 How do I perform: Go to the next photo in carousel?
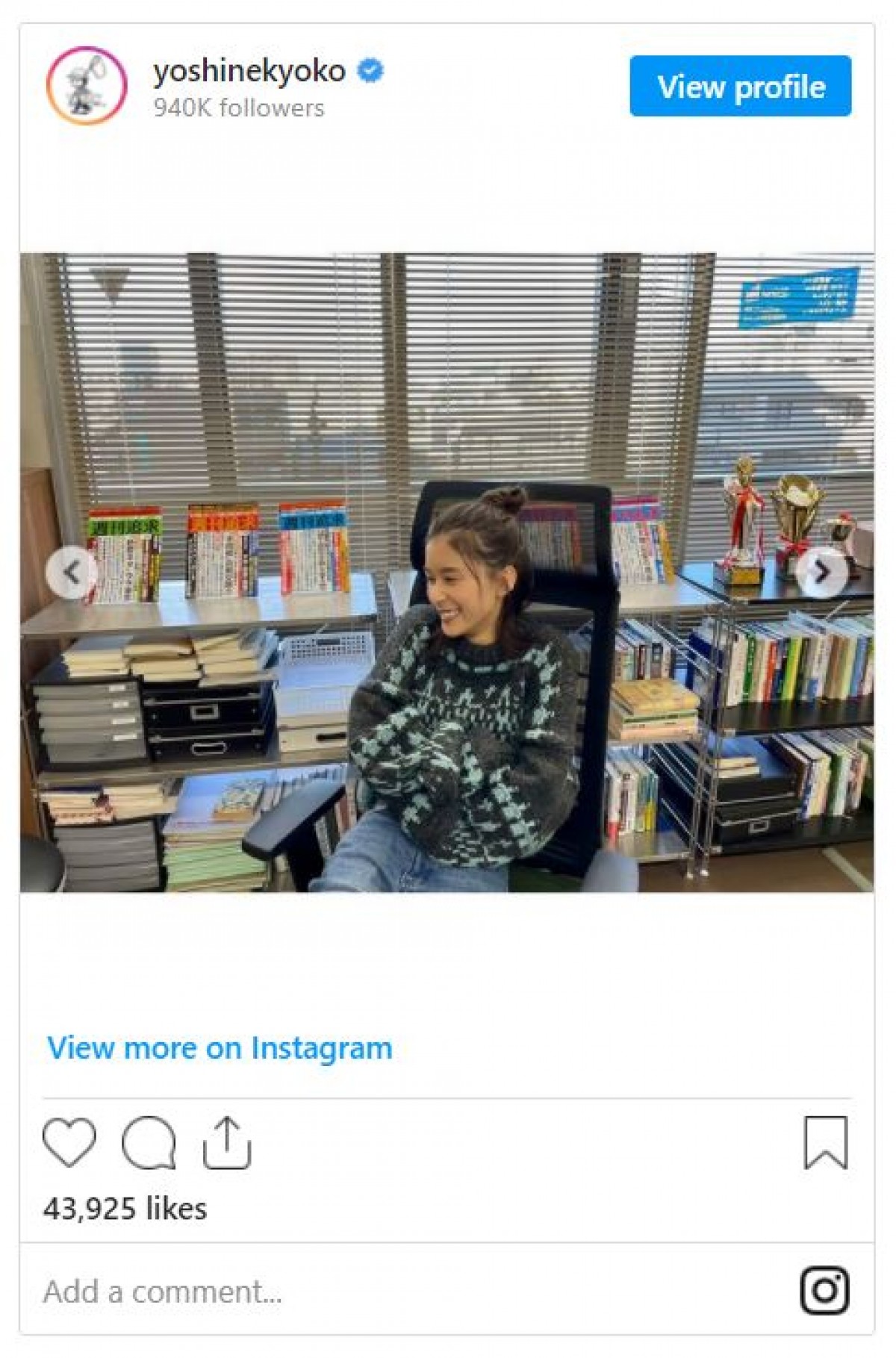pos(822,573)
